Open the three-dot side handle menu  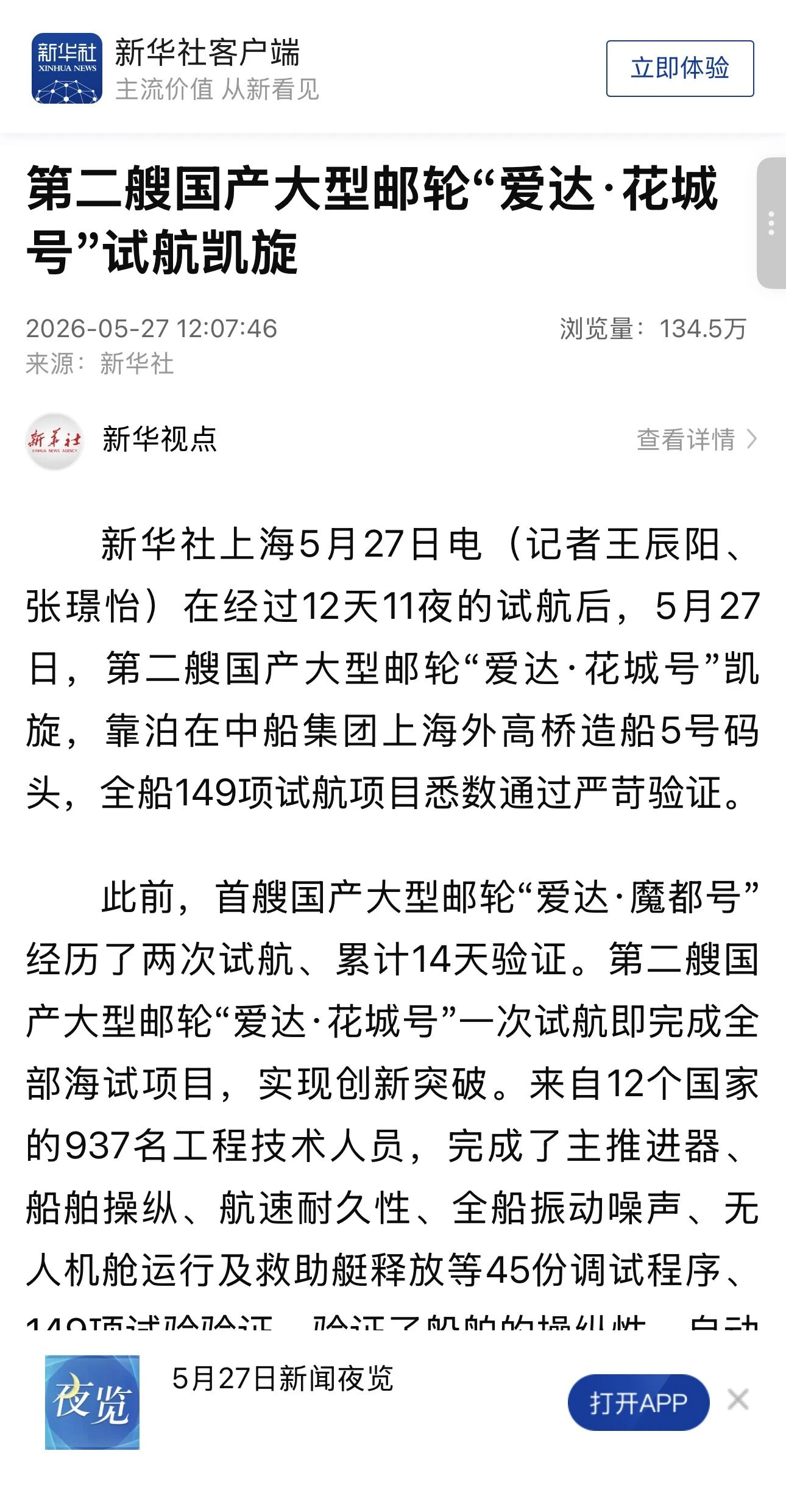(771, 223)
